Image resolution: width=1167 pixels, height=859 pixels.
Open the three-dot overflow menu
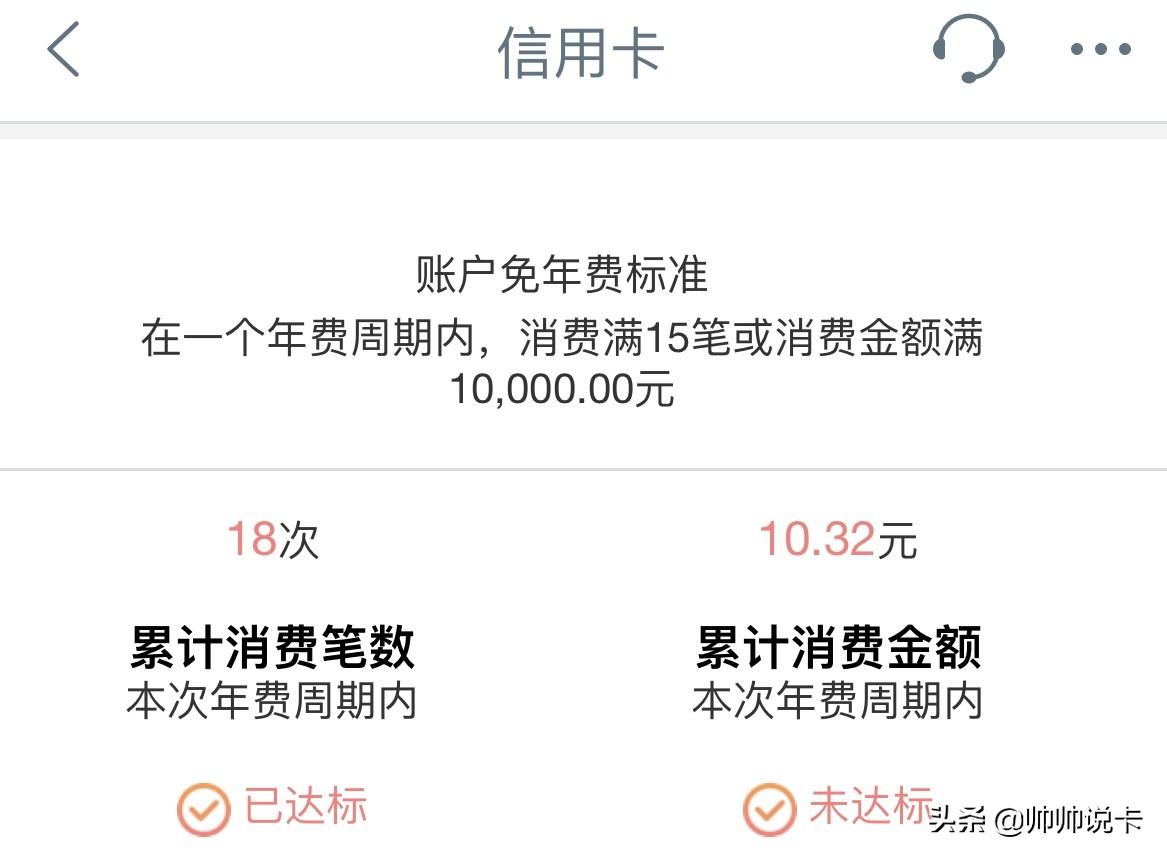(1100, 49)
